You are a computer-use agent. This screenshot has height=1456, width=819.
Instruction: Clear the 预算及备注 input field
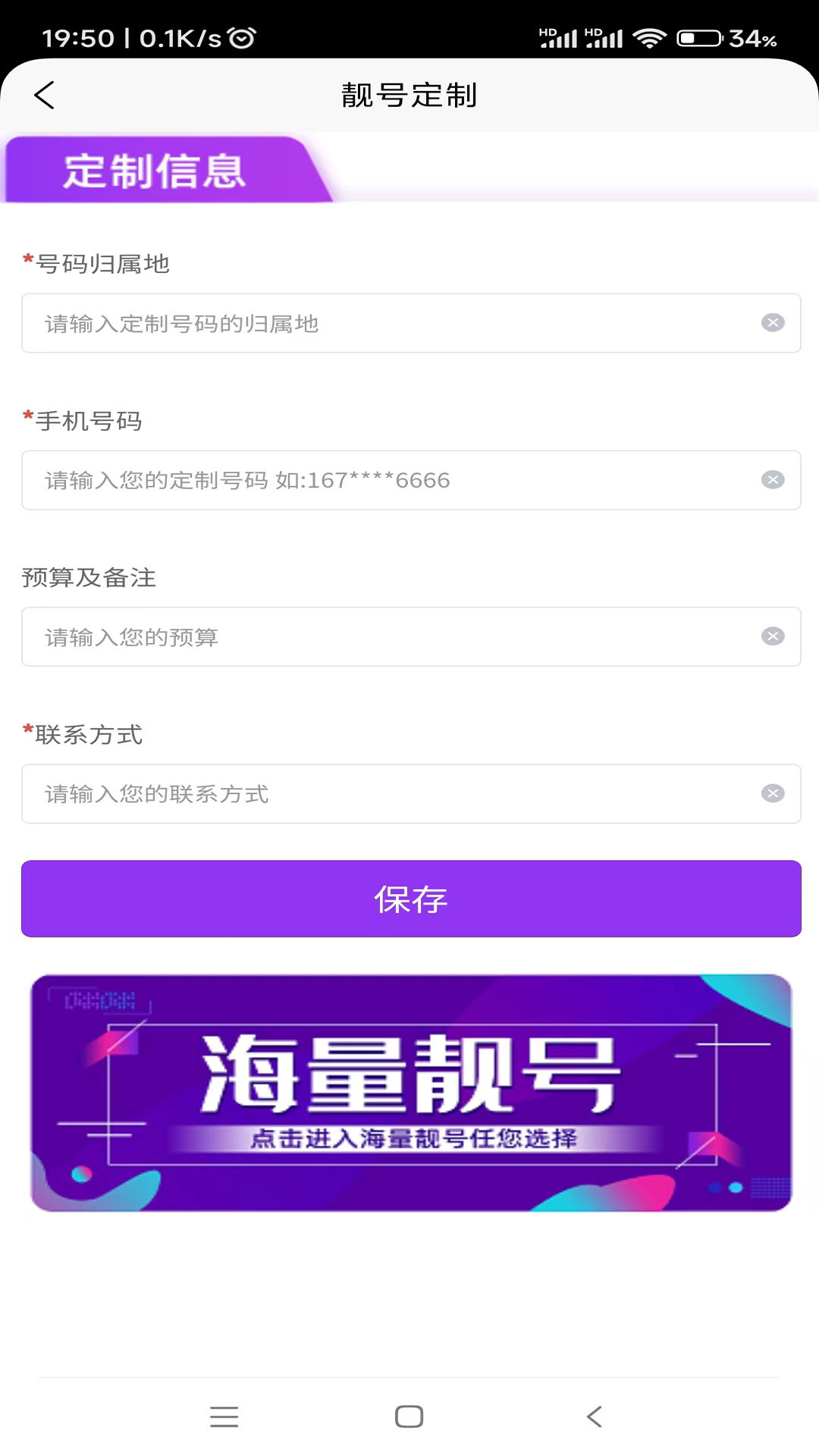point(773,636)
